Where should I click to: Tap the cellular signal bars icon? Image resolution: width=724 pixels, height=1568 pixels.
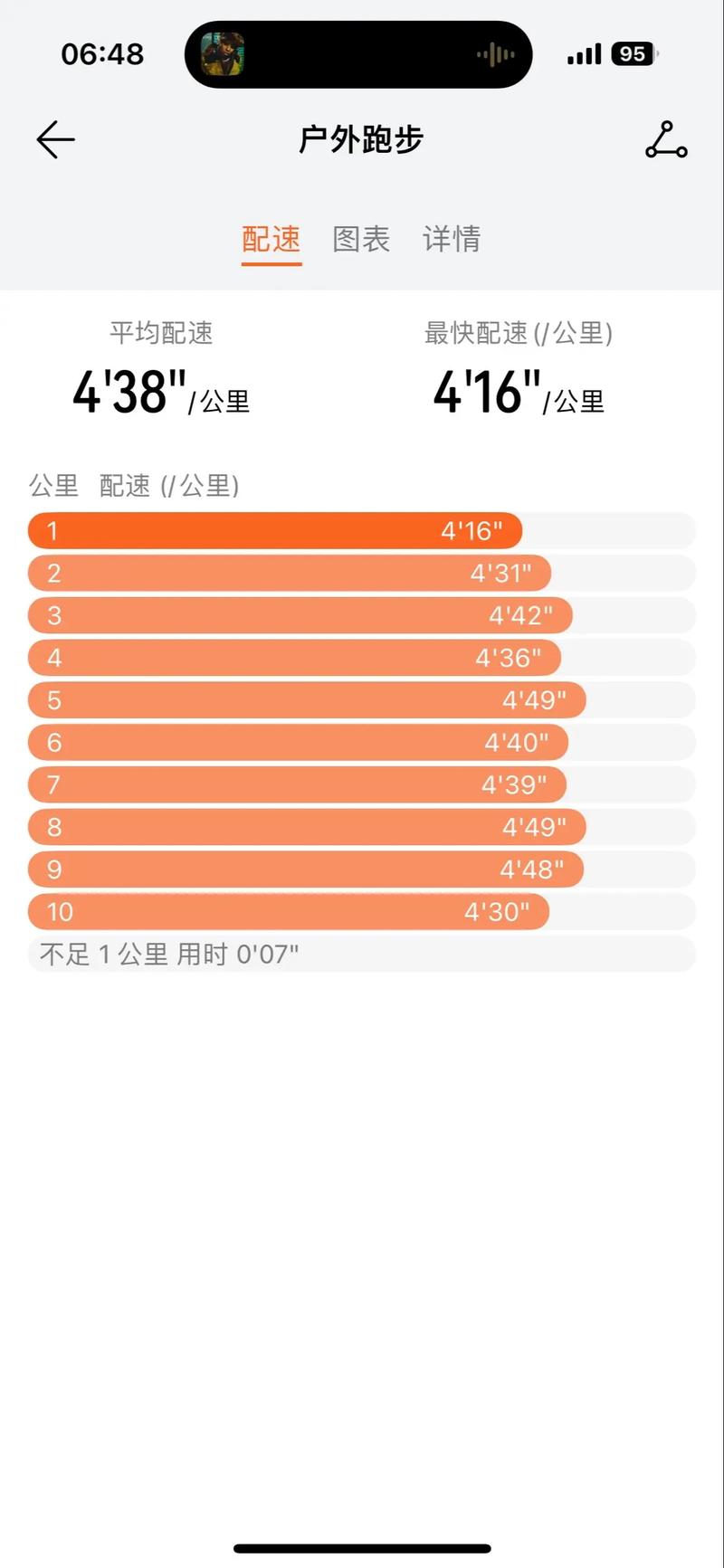[583, 54]
